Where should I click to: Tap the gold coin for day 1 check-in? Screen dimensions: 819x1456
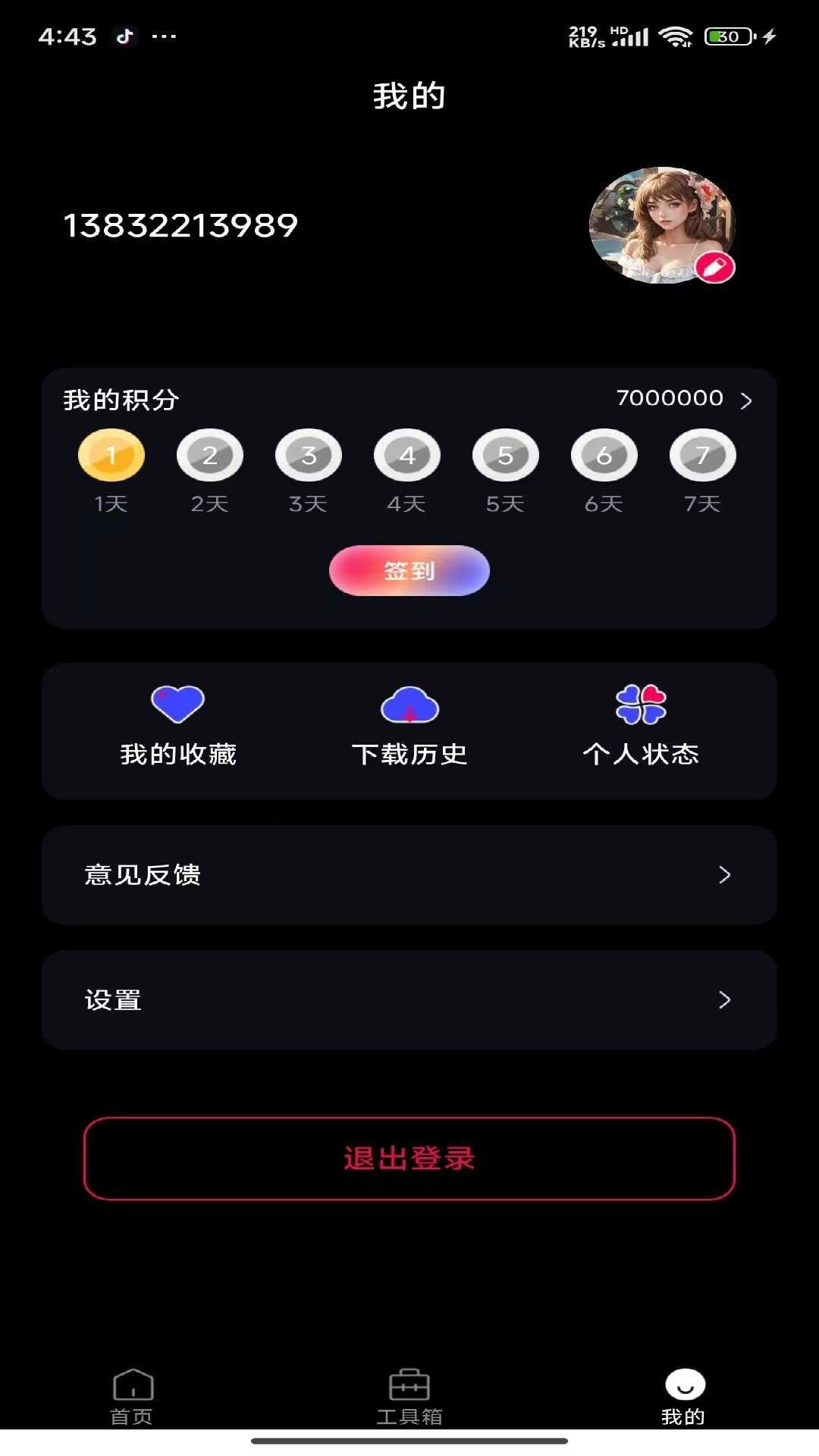point(111,454)
